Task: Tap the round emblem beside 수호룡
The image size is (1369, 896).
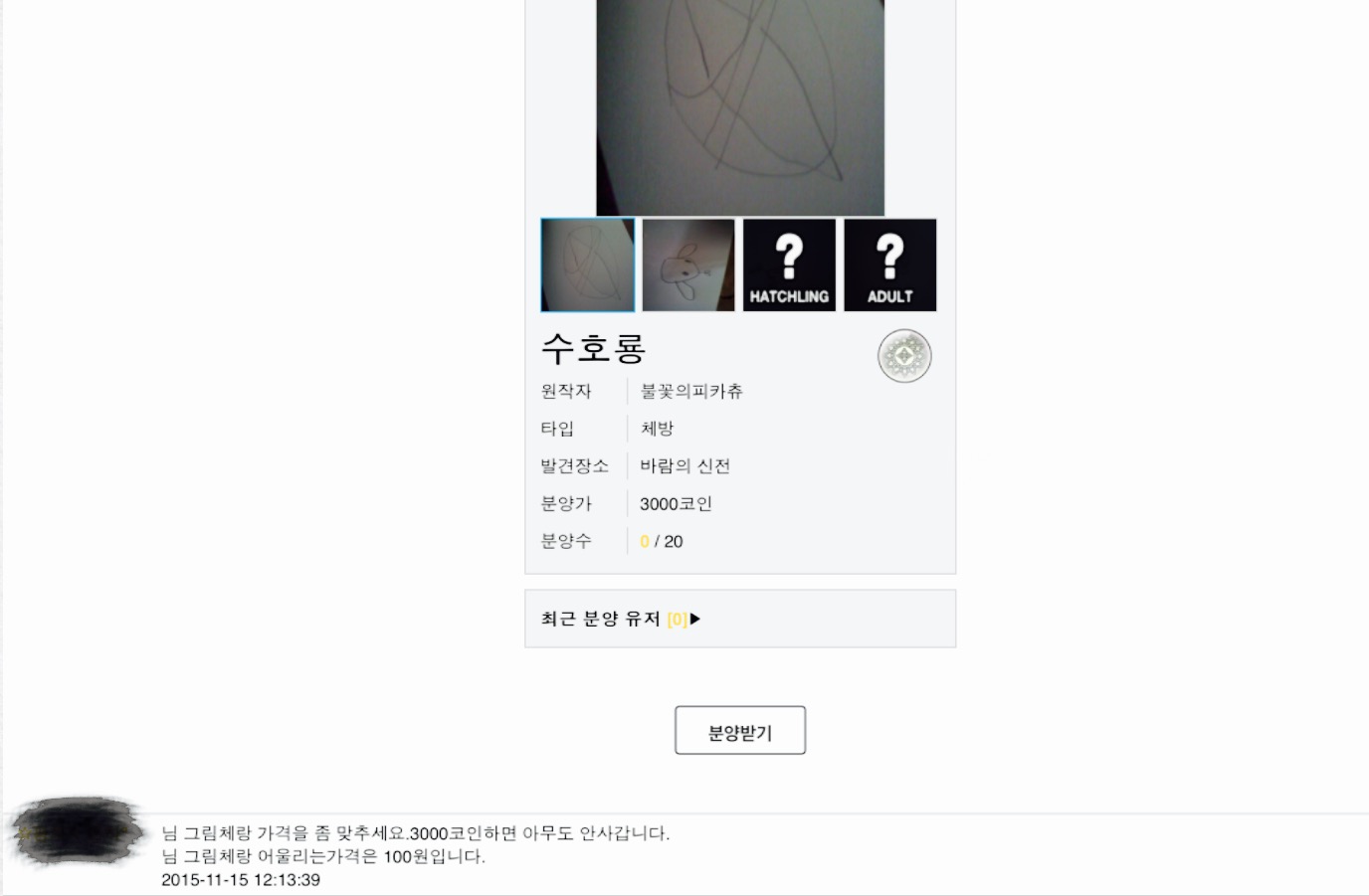Action: [x=903, y=356]
